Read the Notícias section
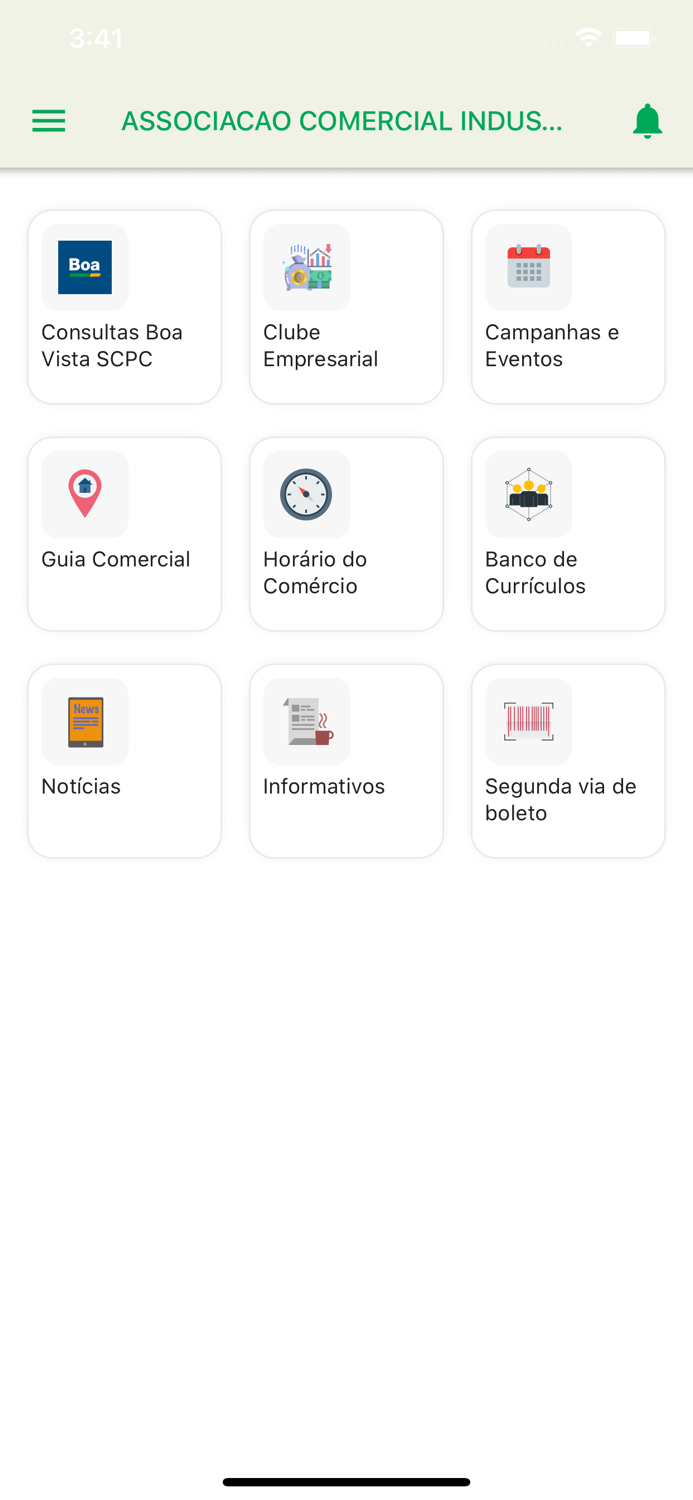The width and height of the screenshot is (693, 1500). (x=125, y=761)
